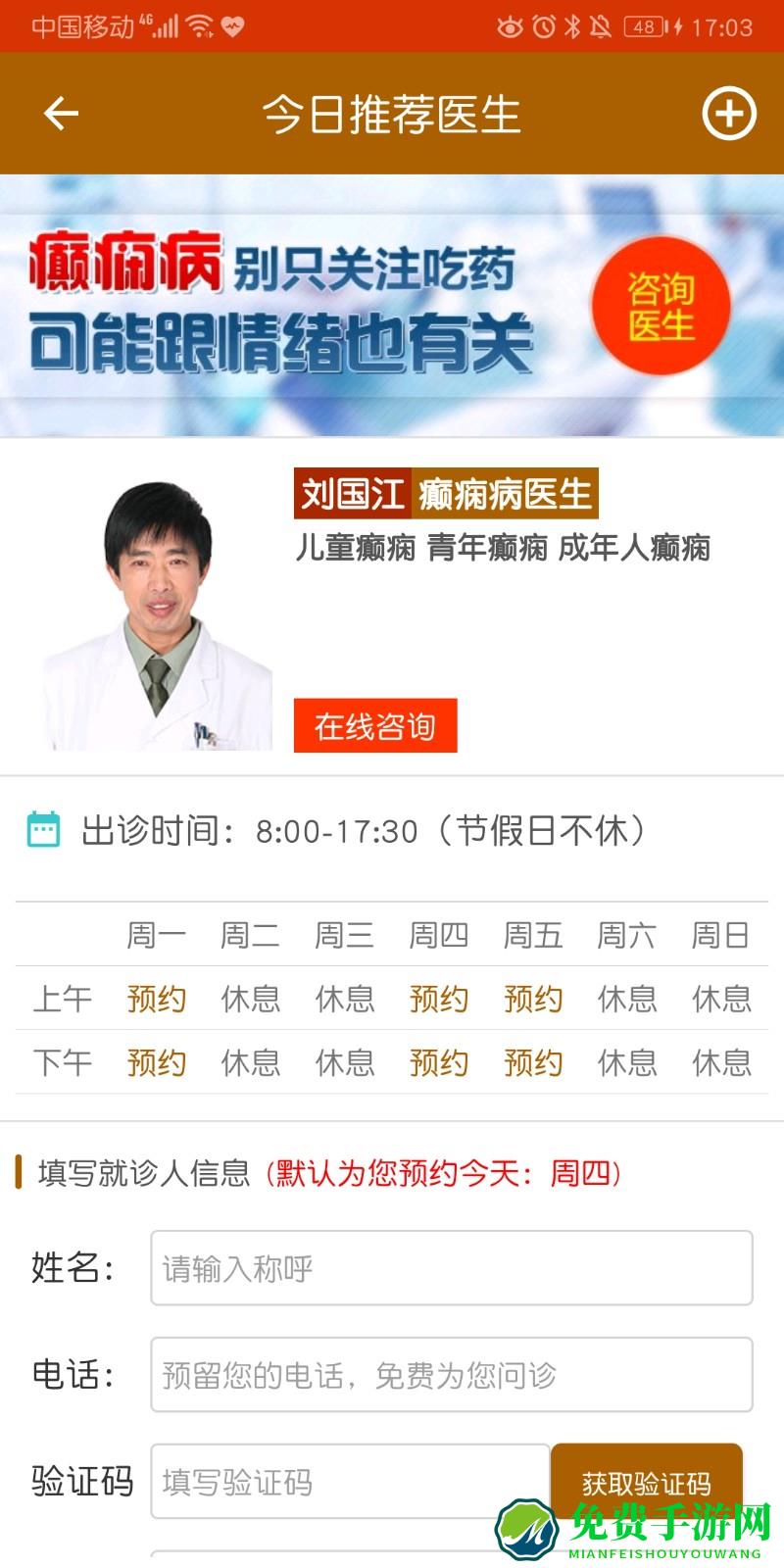
Task: Tap the back arrow in the title bar
Action: tap(61, 112)
